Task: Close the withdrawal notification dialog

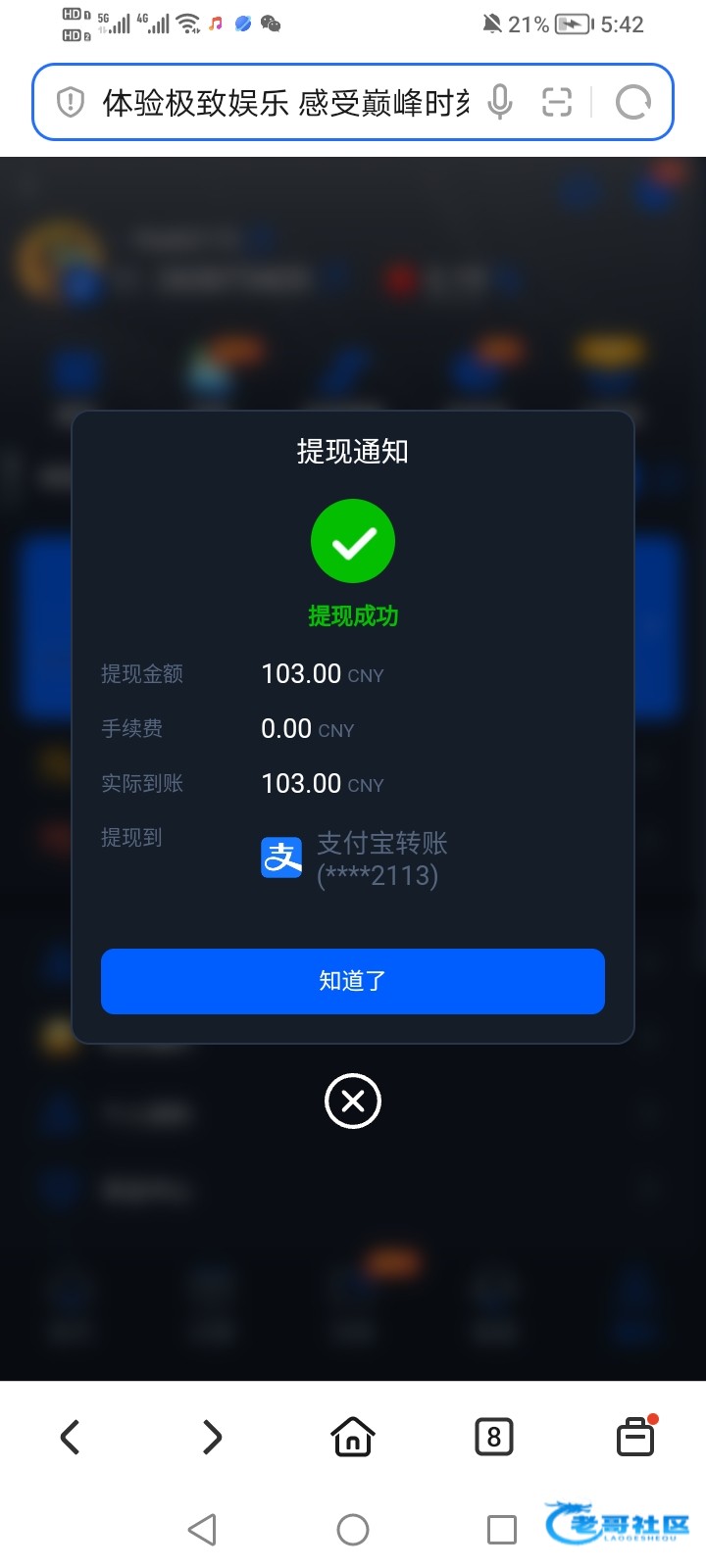Action: (353, 1102)
